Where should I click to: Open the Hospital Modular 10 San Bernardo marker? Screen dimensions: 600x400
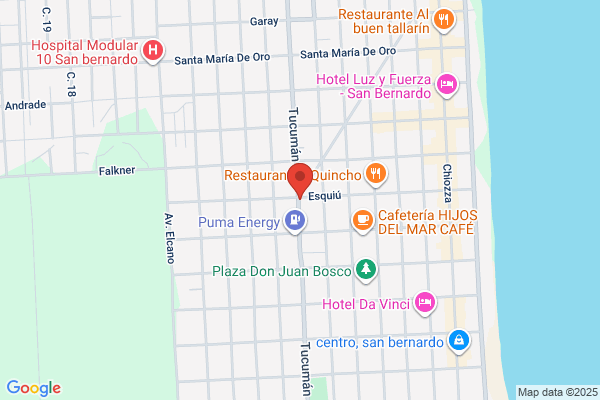tap(153, 51)
